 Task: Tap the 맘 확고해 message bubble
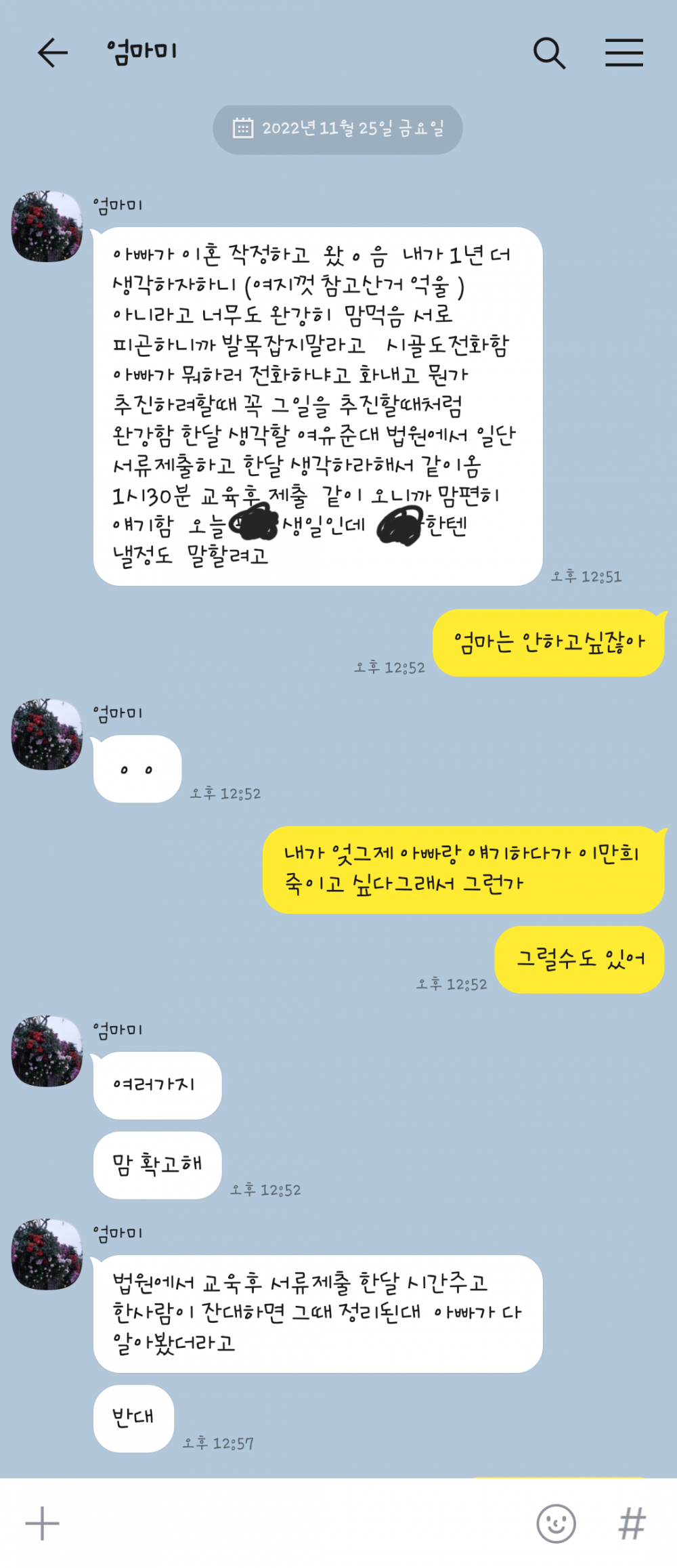[157, 1165]
